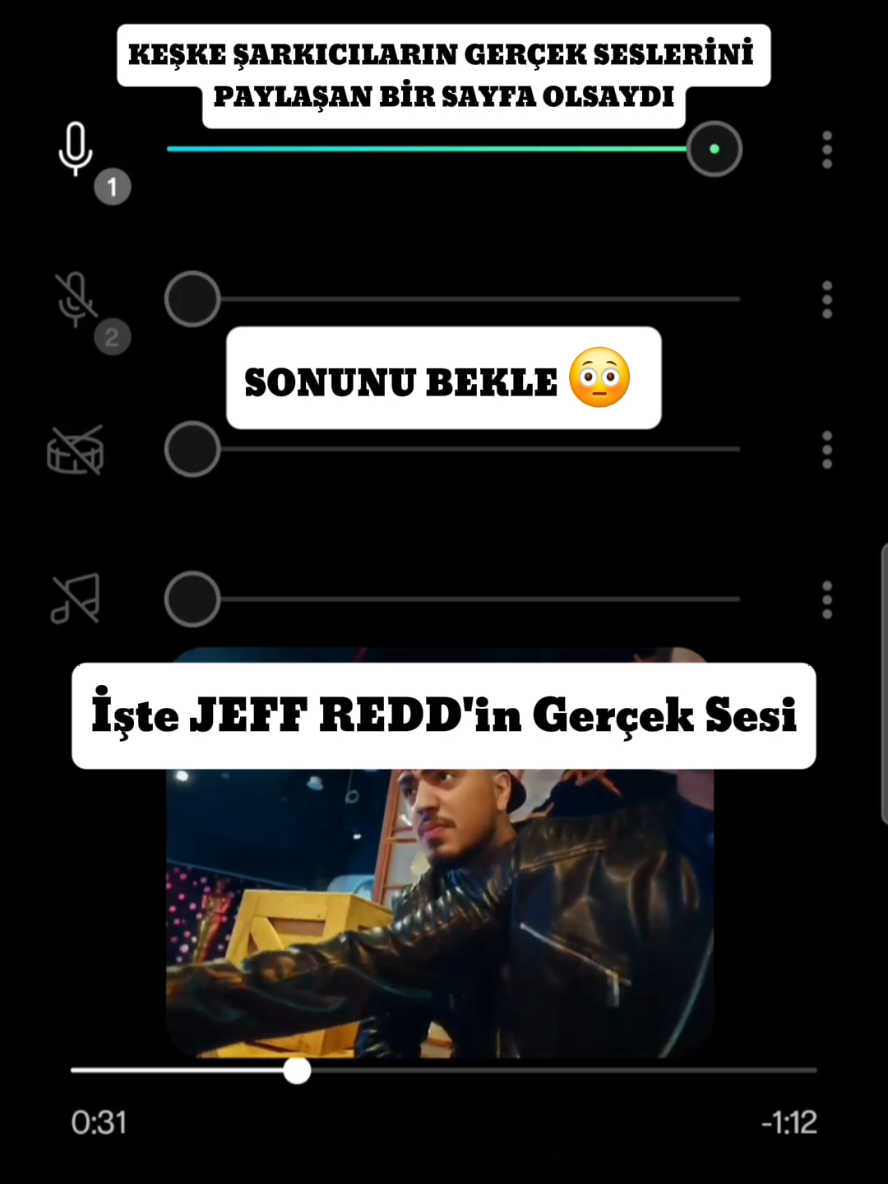Click the green playhead dot on track 1
The image size is (888, 1184).
[x=714, y=149]
